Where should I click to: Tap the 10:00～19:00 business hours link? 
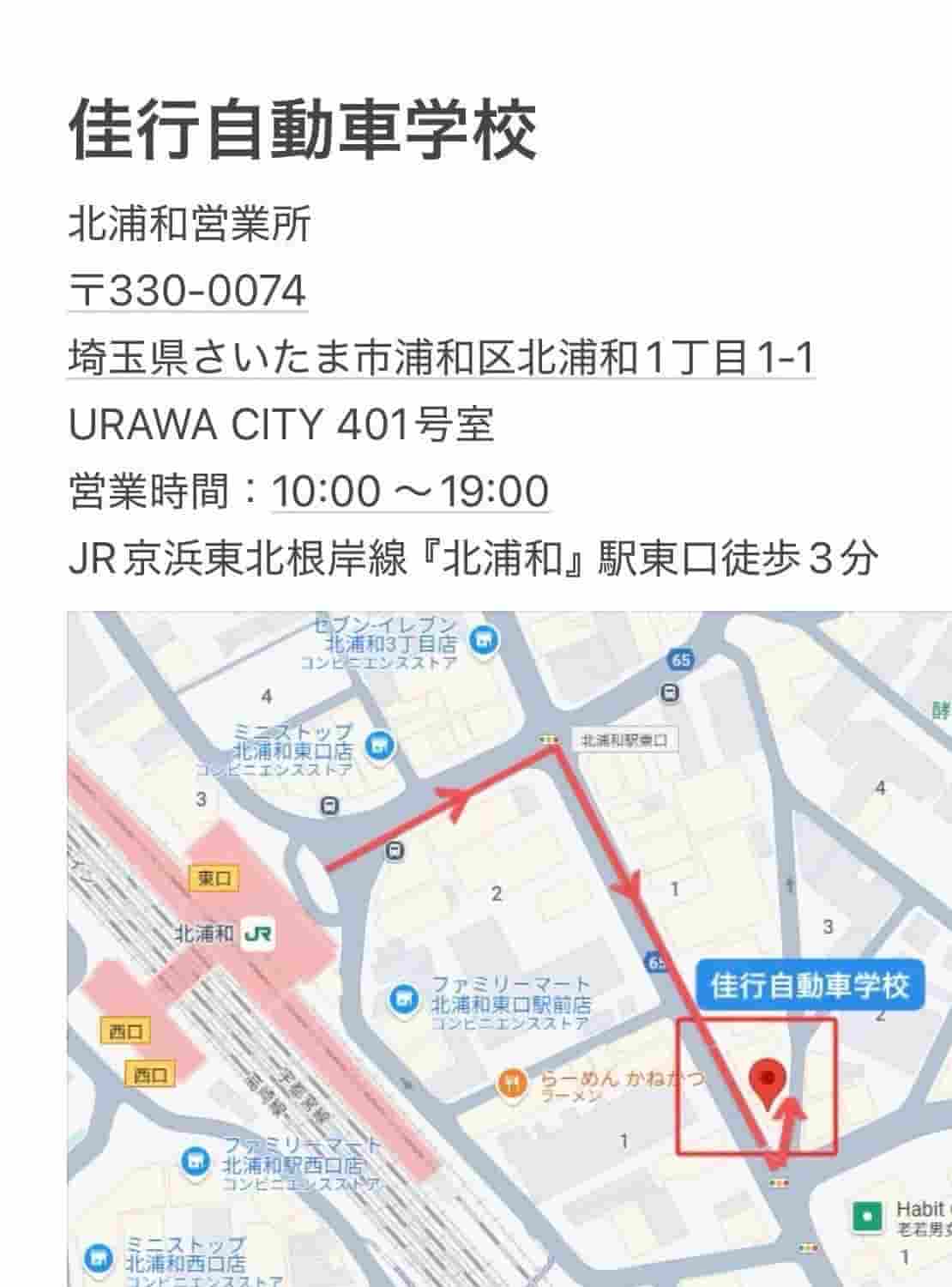click(x=410, y=492)
